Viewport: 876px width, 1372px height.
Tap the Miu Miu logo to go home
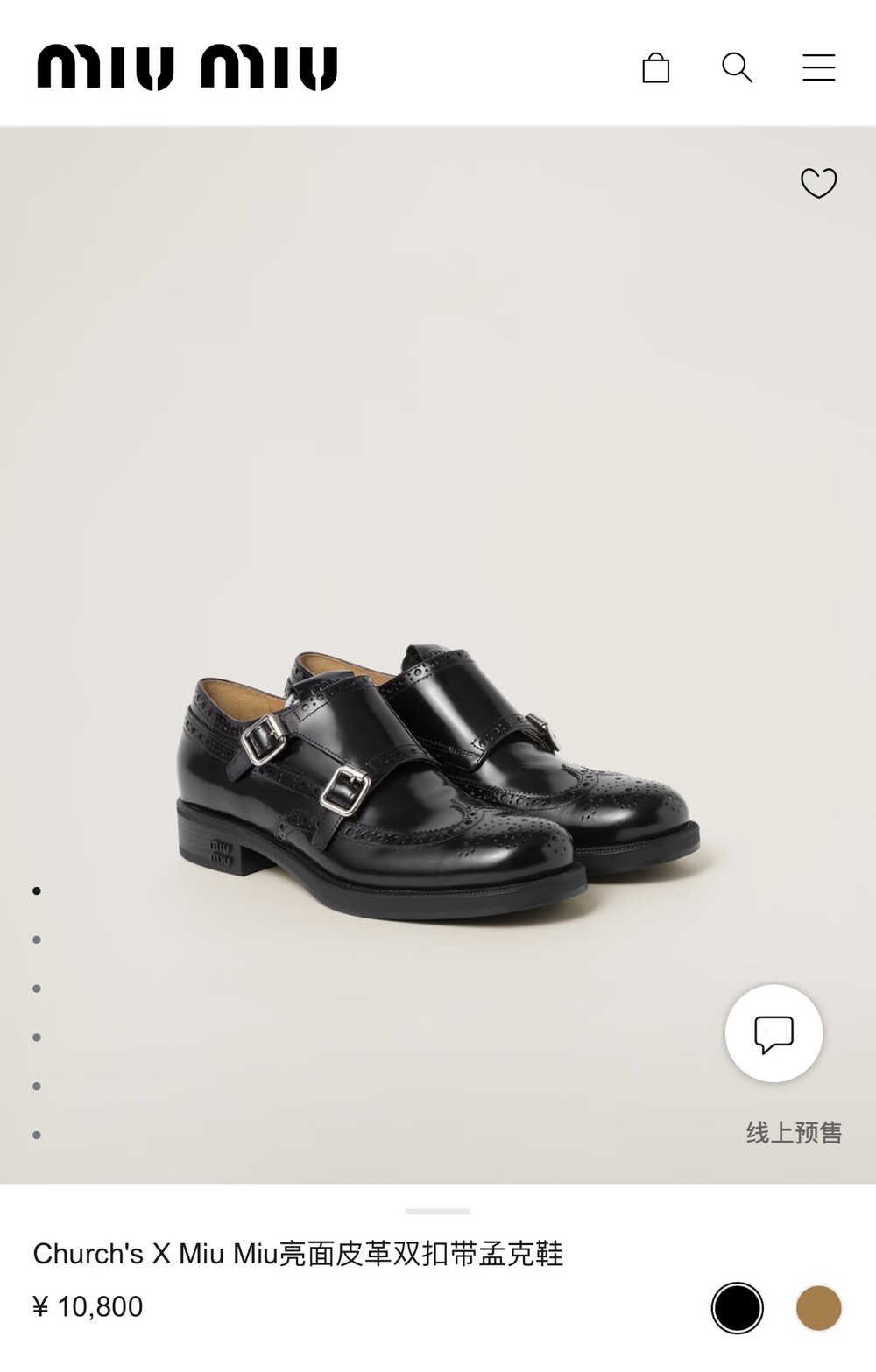click(x=187, y=67)
